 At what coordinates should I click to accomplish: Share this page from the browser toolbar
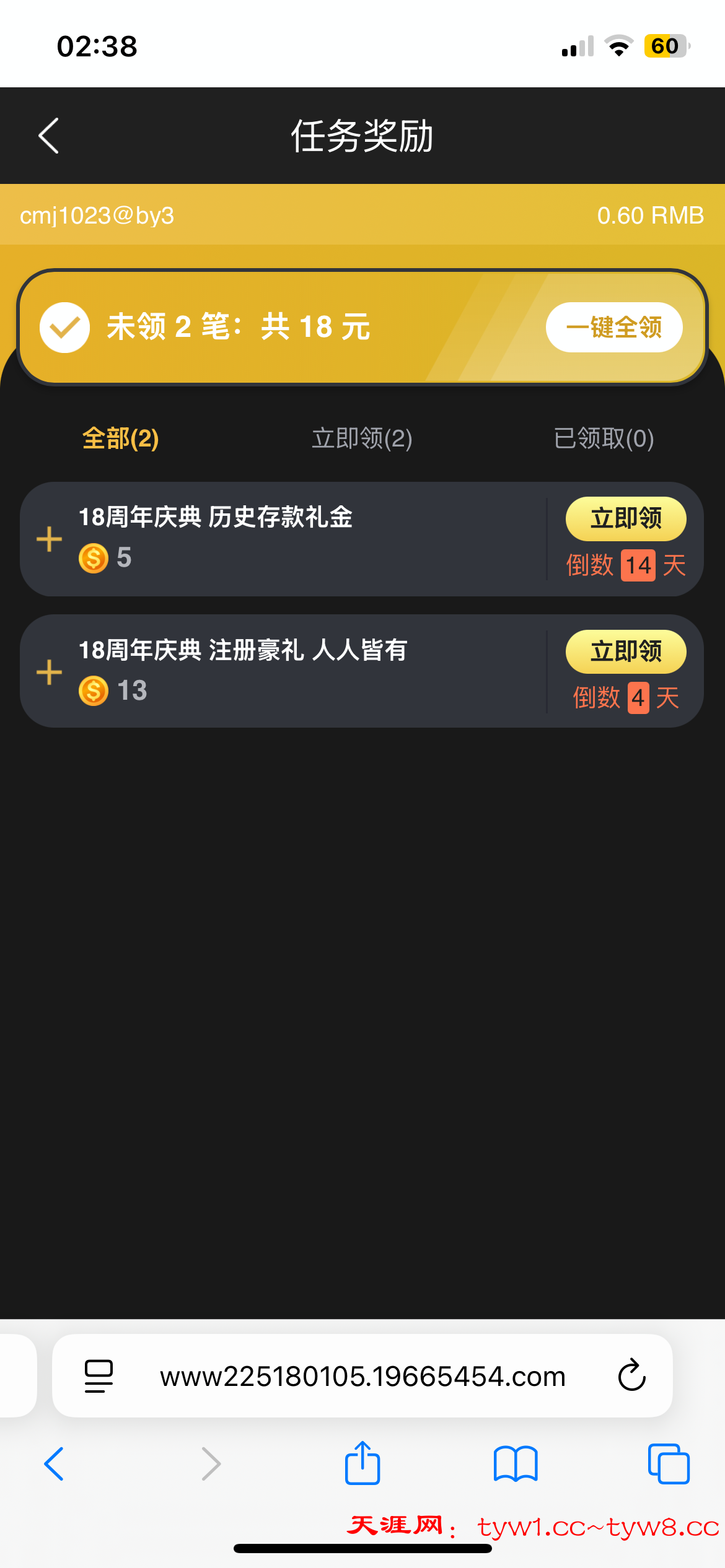coord(362,1463)
